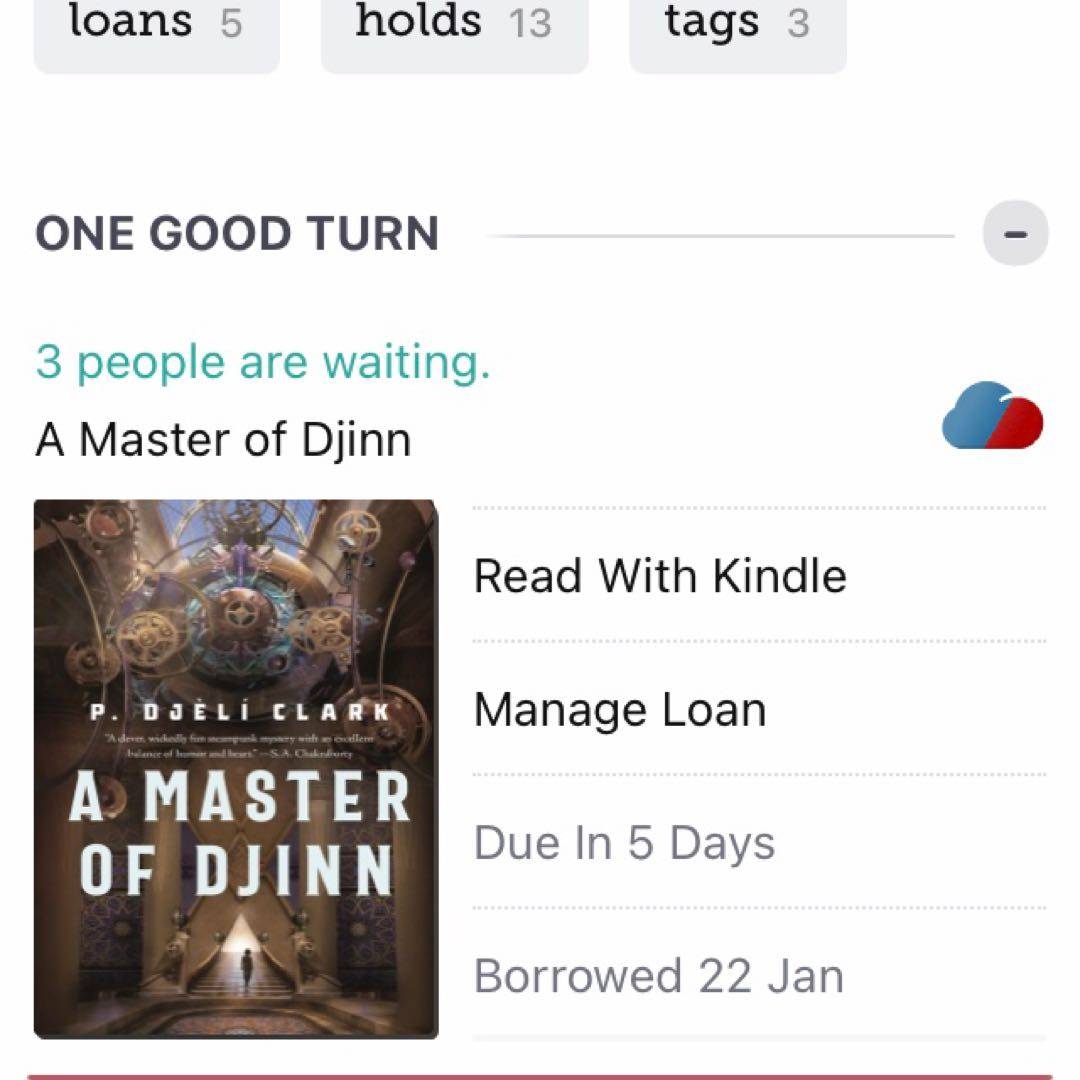1080x1080 pixels.
Task: Open A Master of Djinn cover
Action: 236,768
